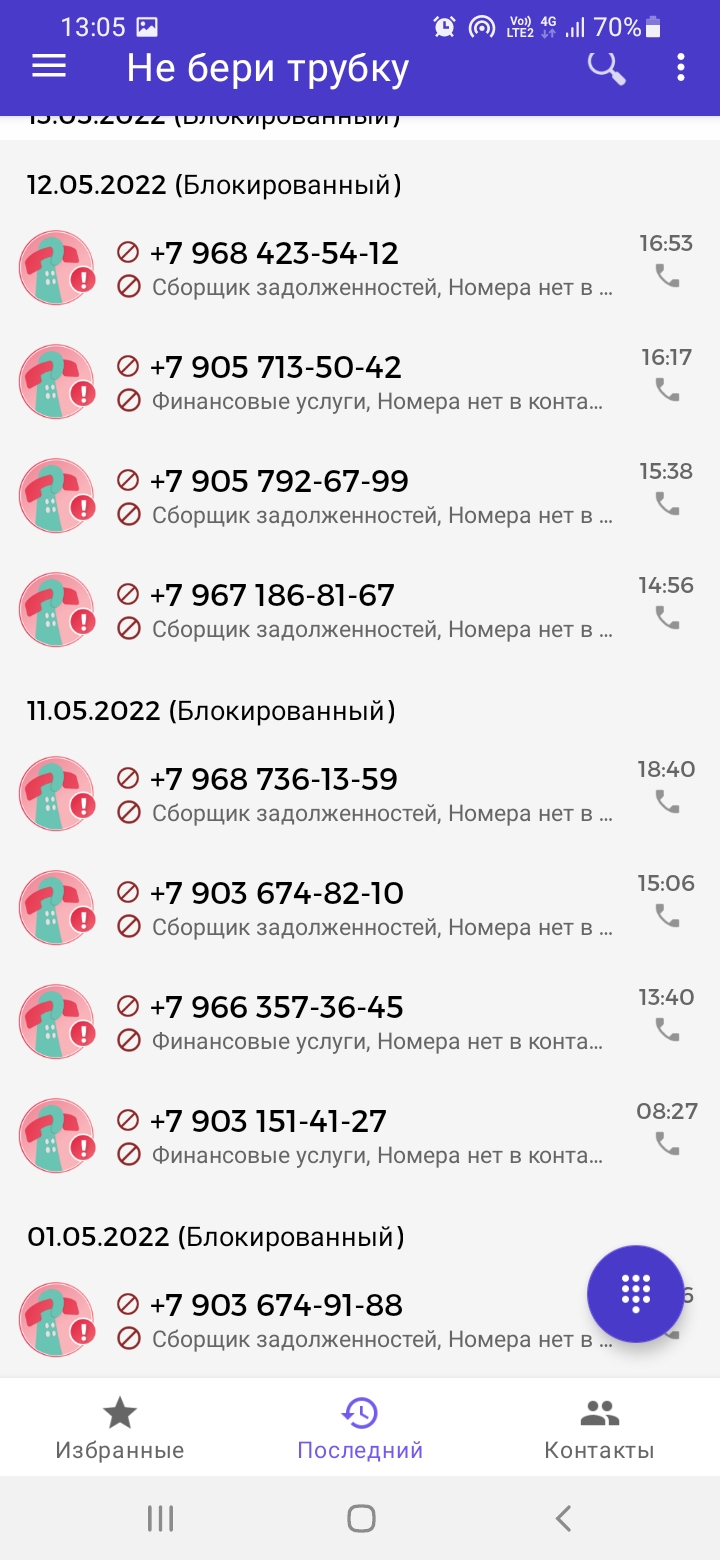Screen dimensions: 720x1560
Task: Open the dial pad floating button
Action: [x=636, y=1294]
